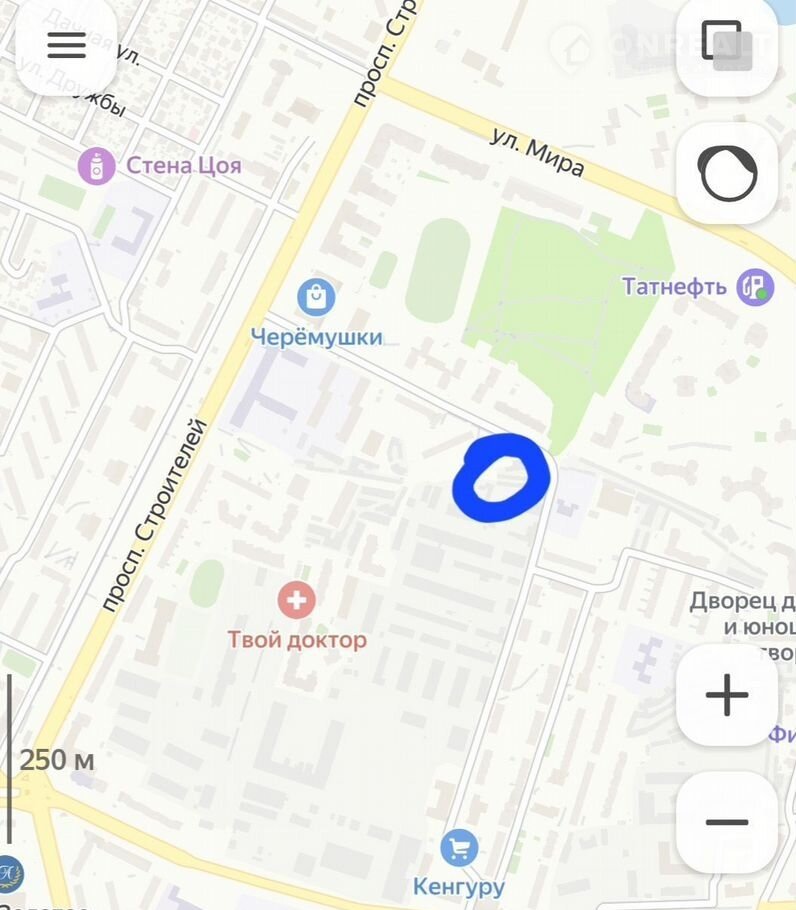Tap the round voice assistant button
Viewport: 796px width, 910px height.
(x=727, y=173)
